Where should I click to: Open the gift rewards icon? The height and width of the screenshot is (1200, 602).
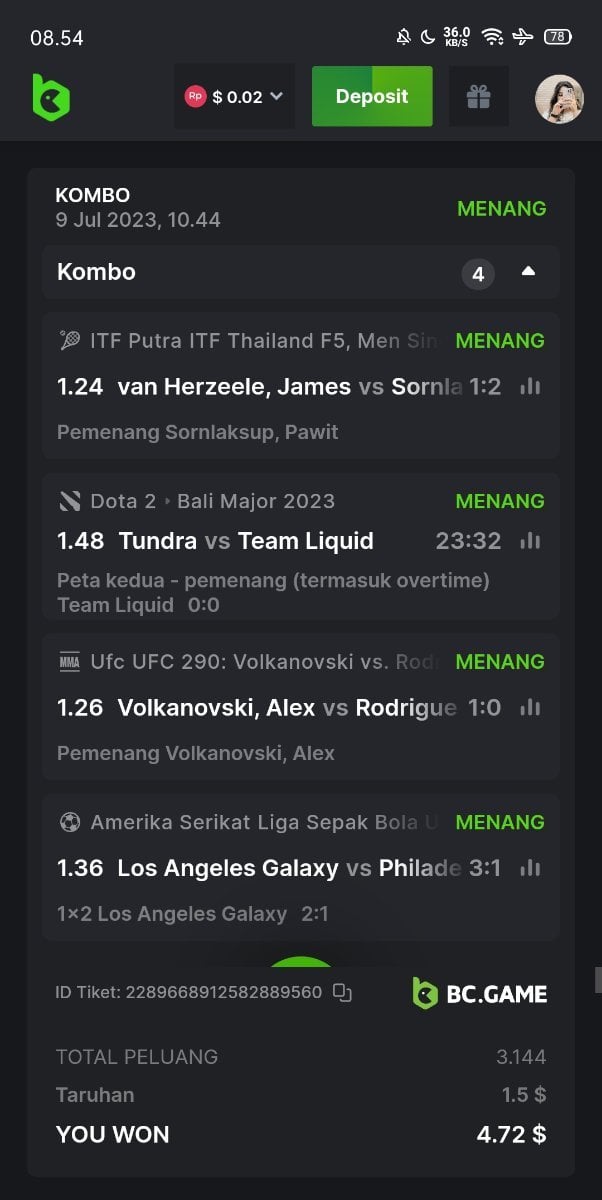click(479, 97)
